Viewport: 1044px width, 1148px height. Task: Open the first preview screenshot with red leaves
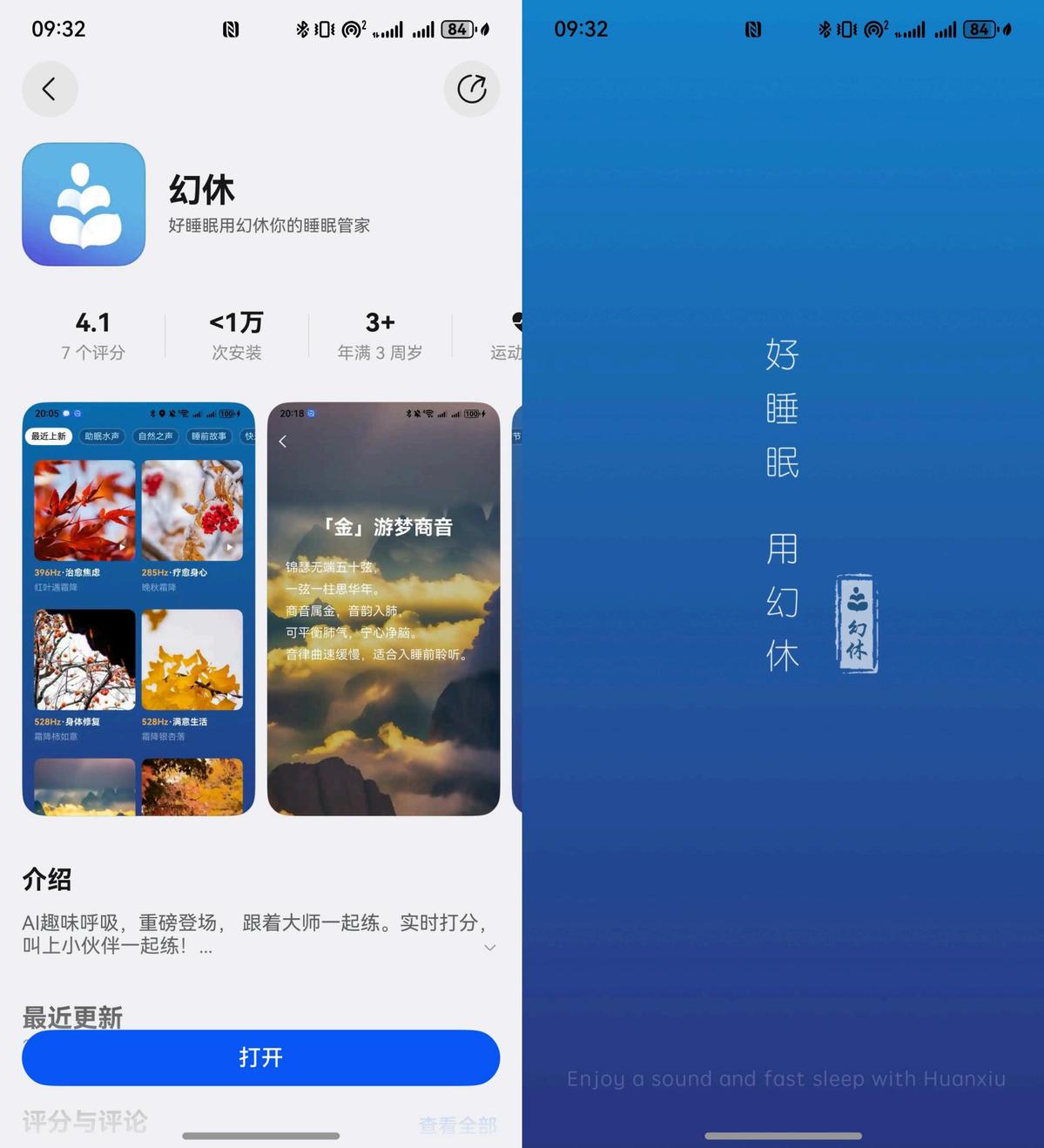point(138,608)
